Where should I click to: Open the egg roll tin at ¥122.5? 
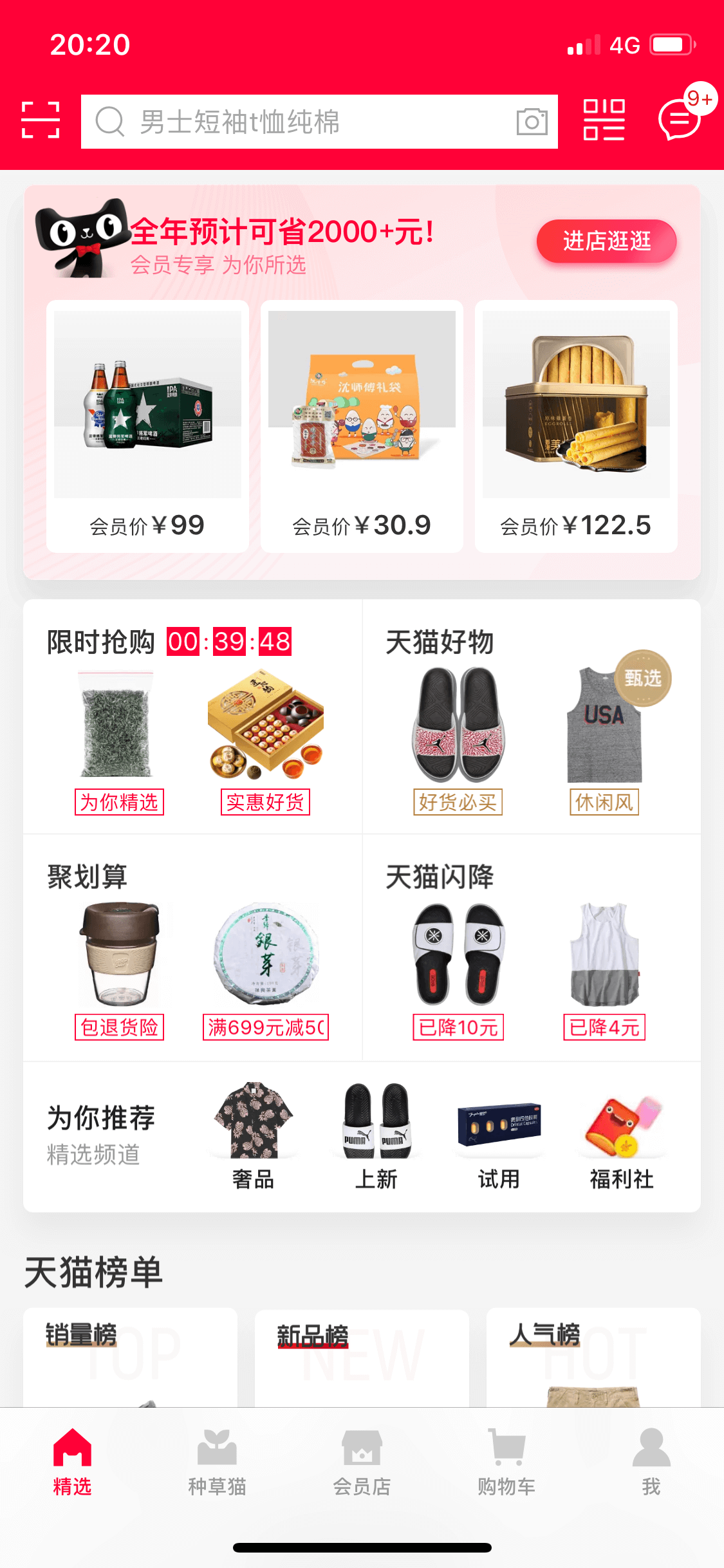coord(576,426)
